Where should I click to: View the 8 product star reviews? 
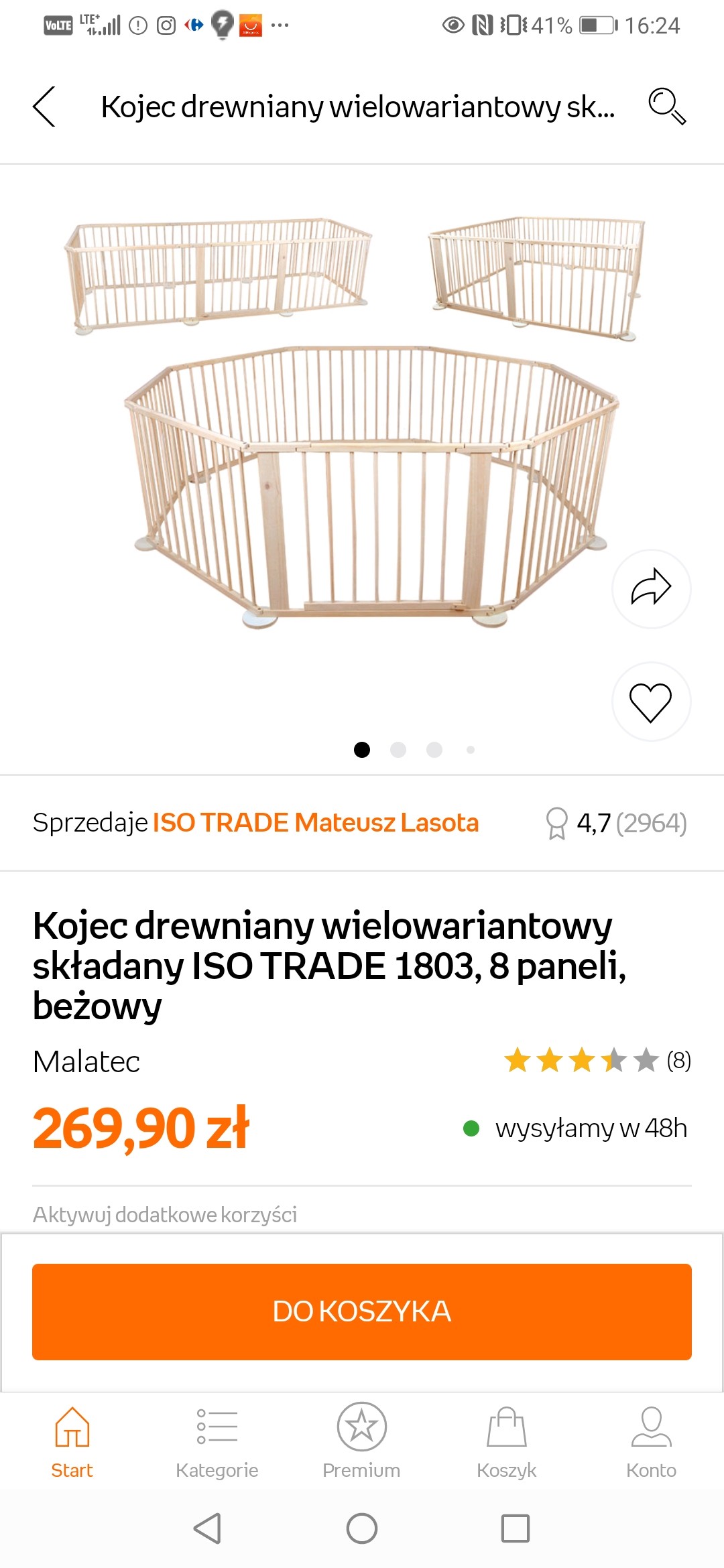click(597, 1061)
